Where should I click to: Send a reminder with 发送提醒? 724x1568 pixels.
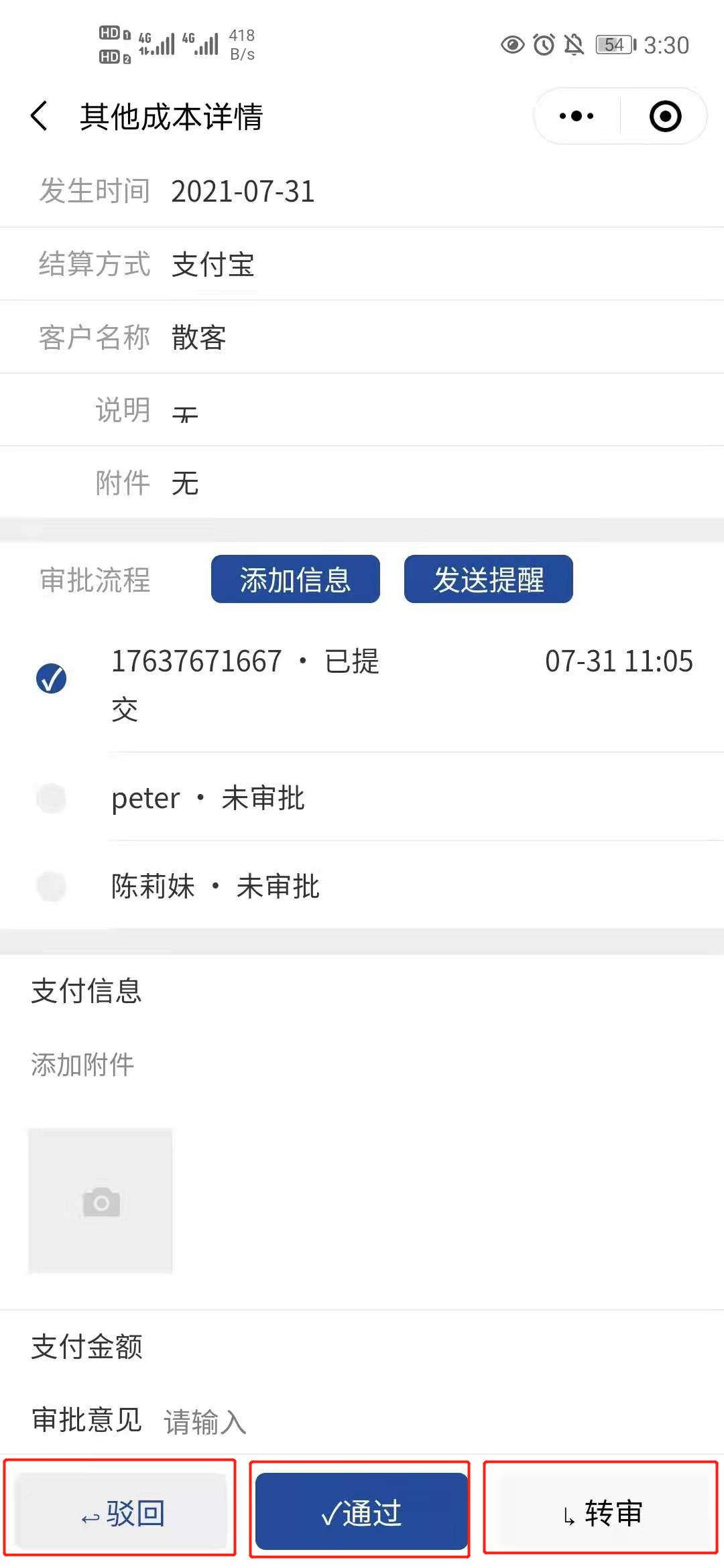[x=489, y=579]
